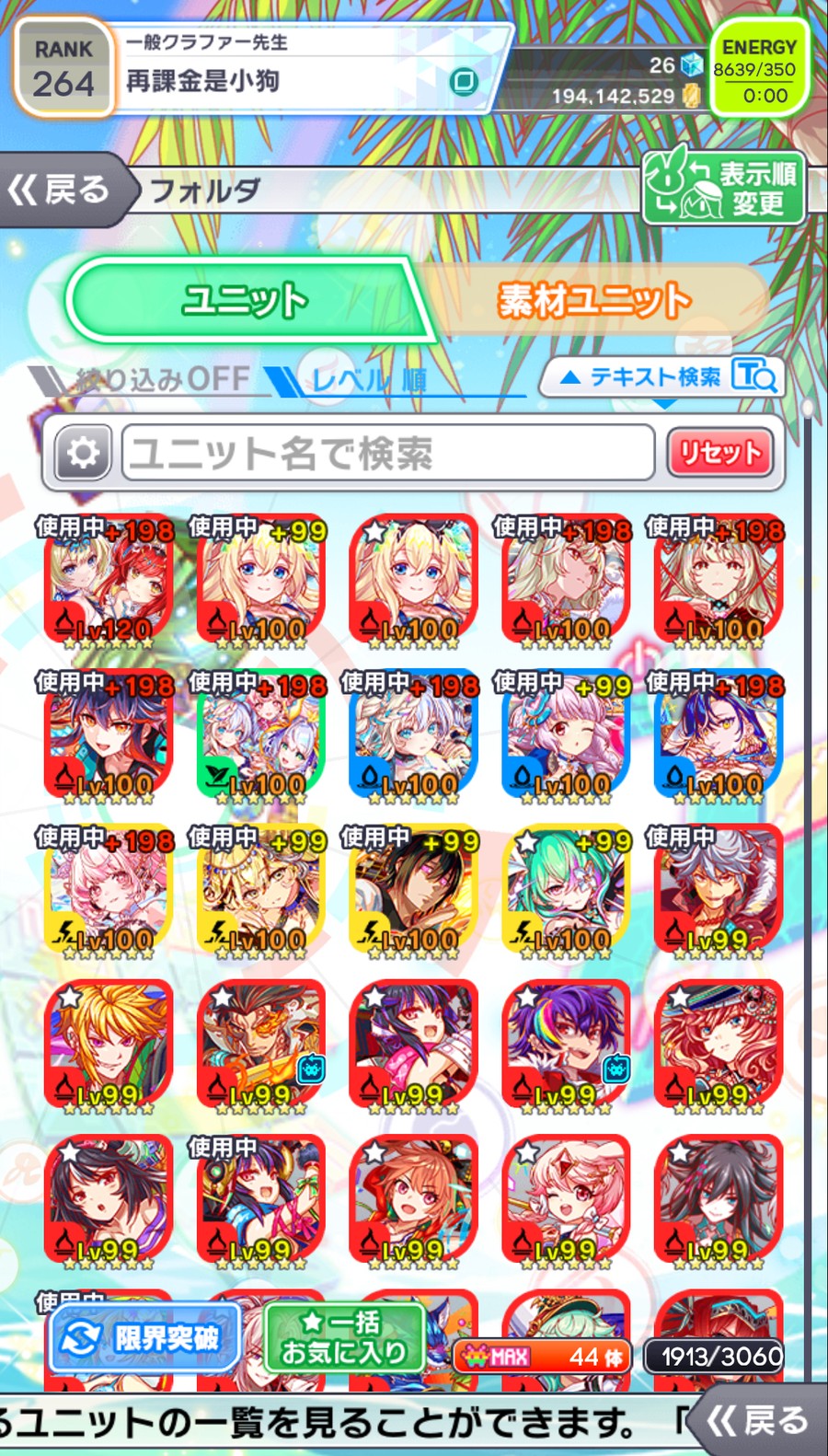The height and width of the screenshot is (1456, 828).
Task: Open the green Lv100 unit with +198
Action: click(260, 734)
